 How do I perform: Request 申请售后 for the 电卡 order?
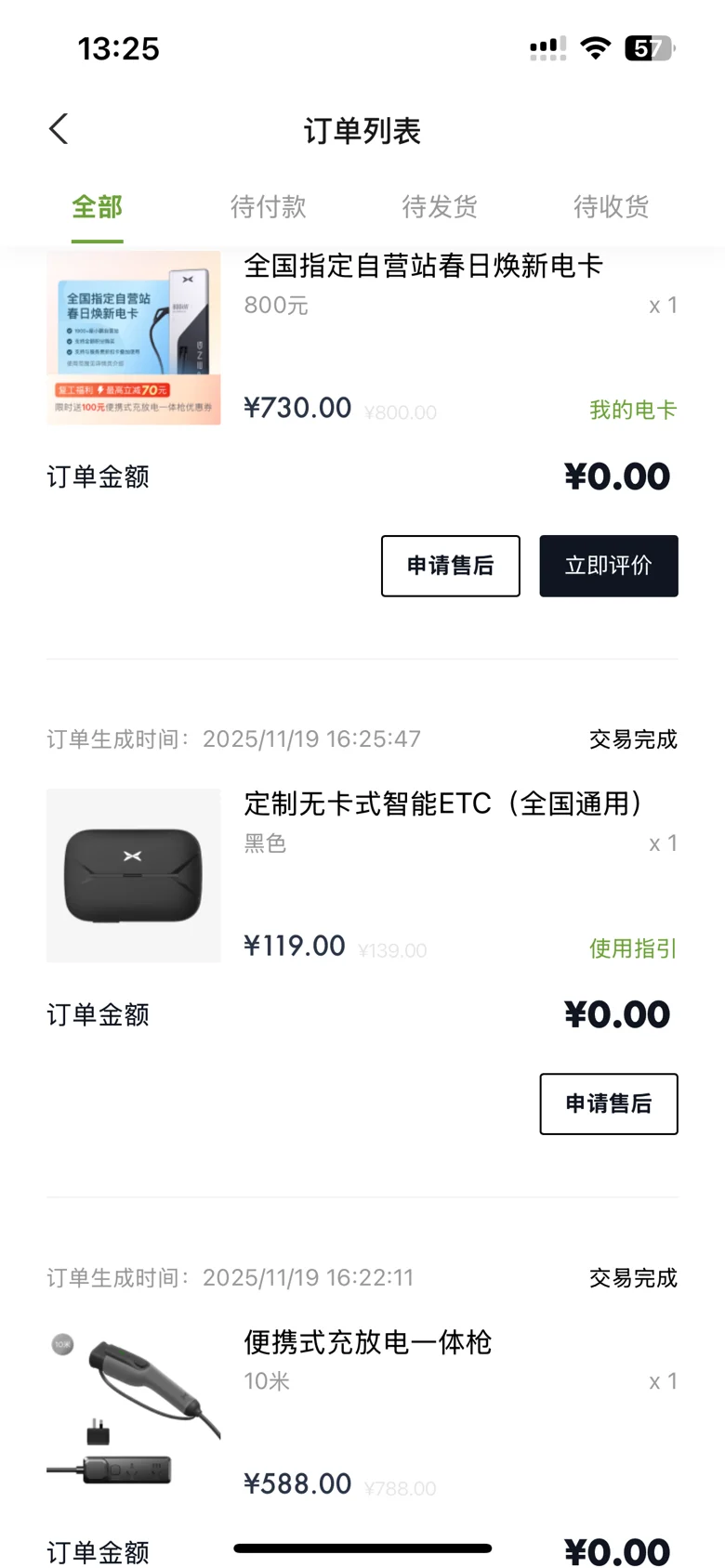pyautogui.click(x=451, y=566)
